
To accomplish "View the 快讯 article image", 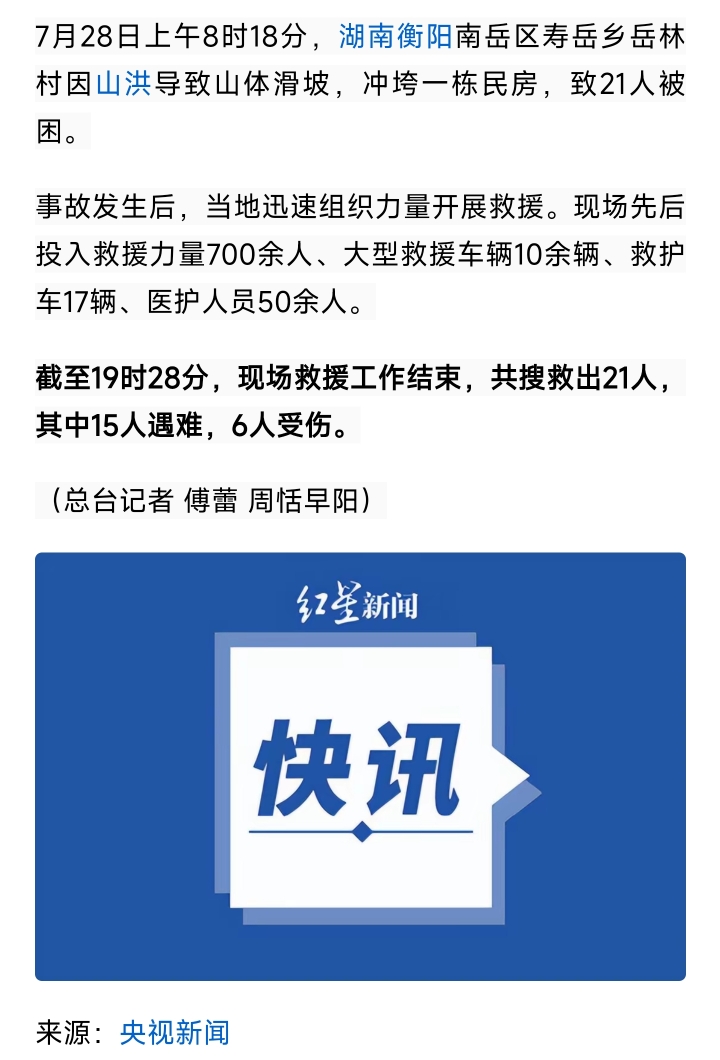I will [x=360, y=766].
